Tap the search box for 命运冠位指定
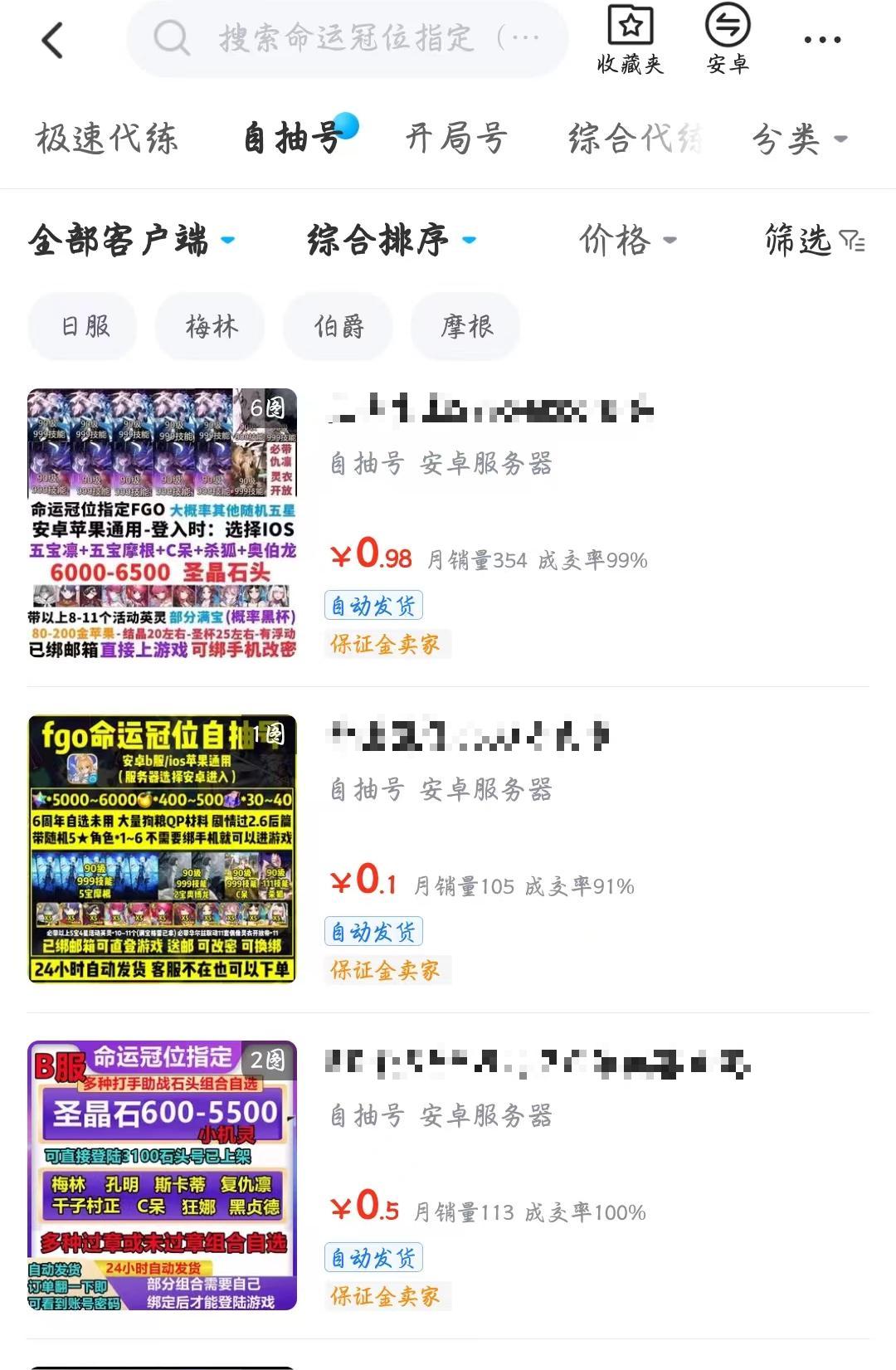Screen dimensions: 896x1370 pos(348,38)
